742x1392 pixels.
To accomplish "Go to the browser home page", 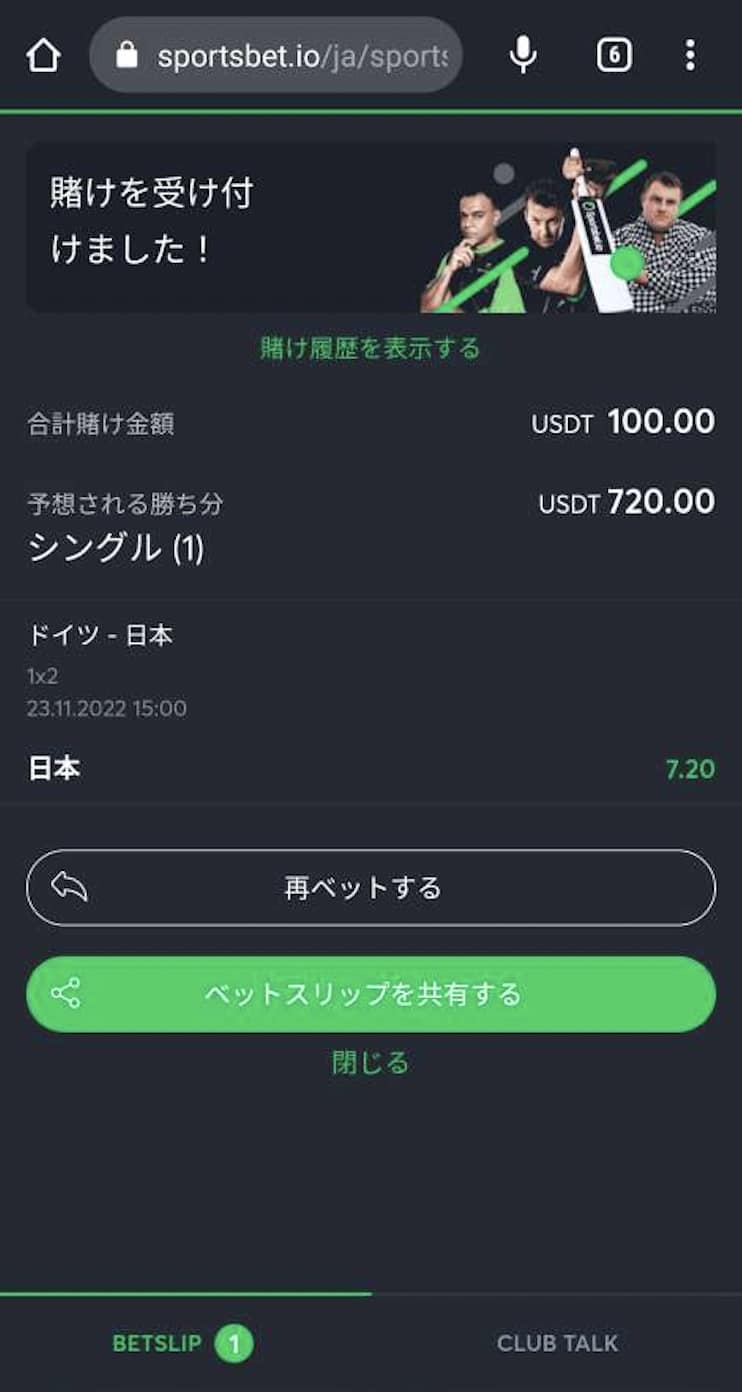I will (x=43, y=56).
